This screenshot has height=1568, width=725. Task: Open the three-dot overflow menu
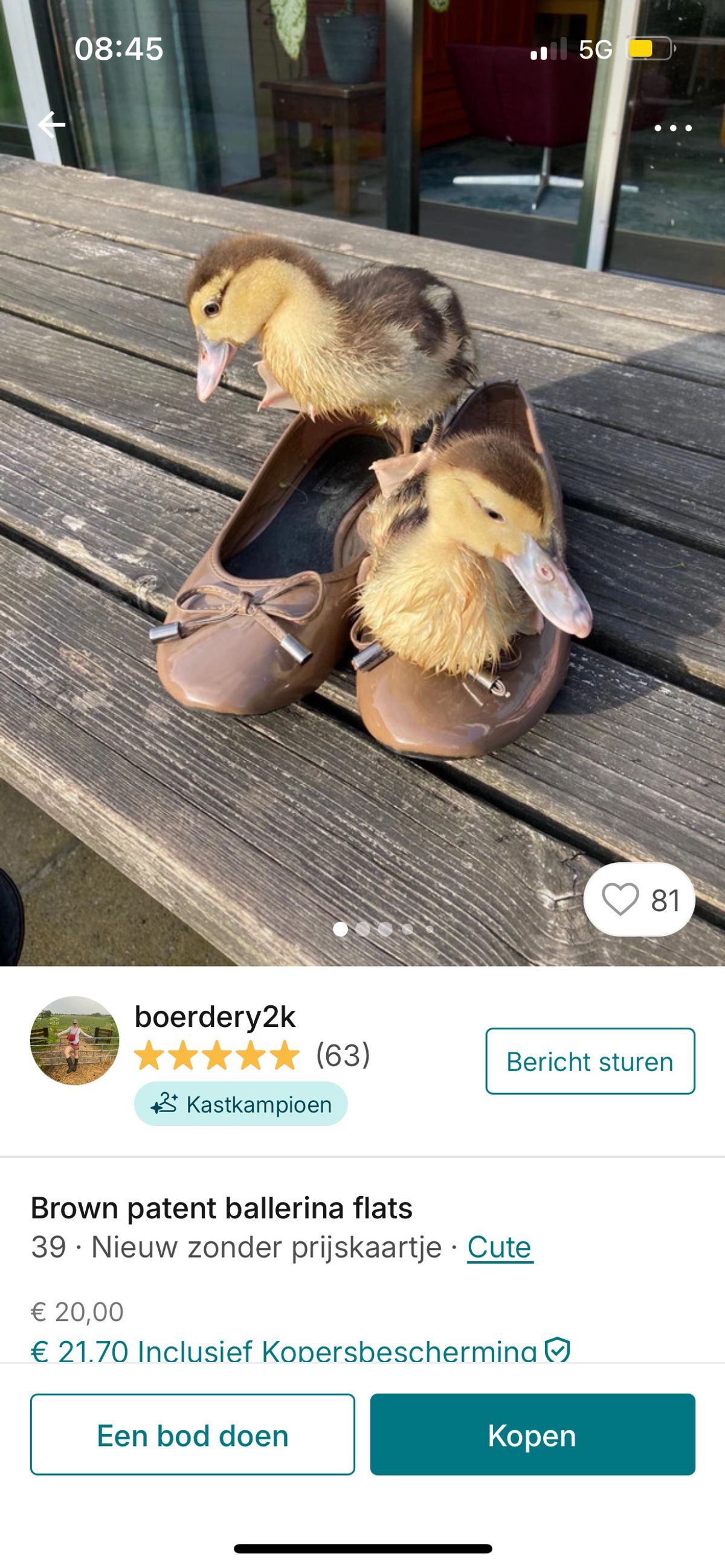tap(672, 128)
